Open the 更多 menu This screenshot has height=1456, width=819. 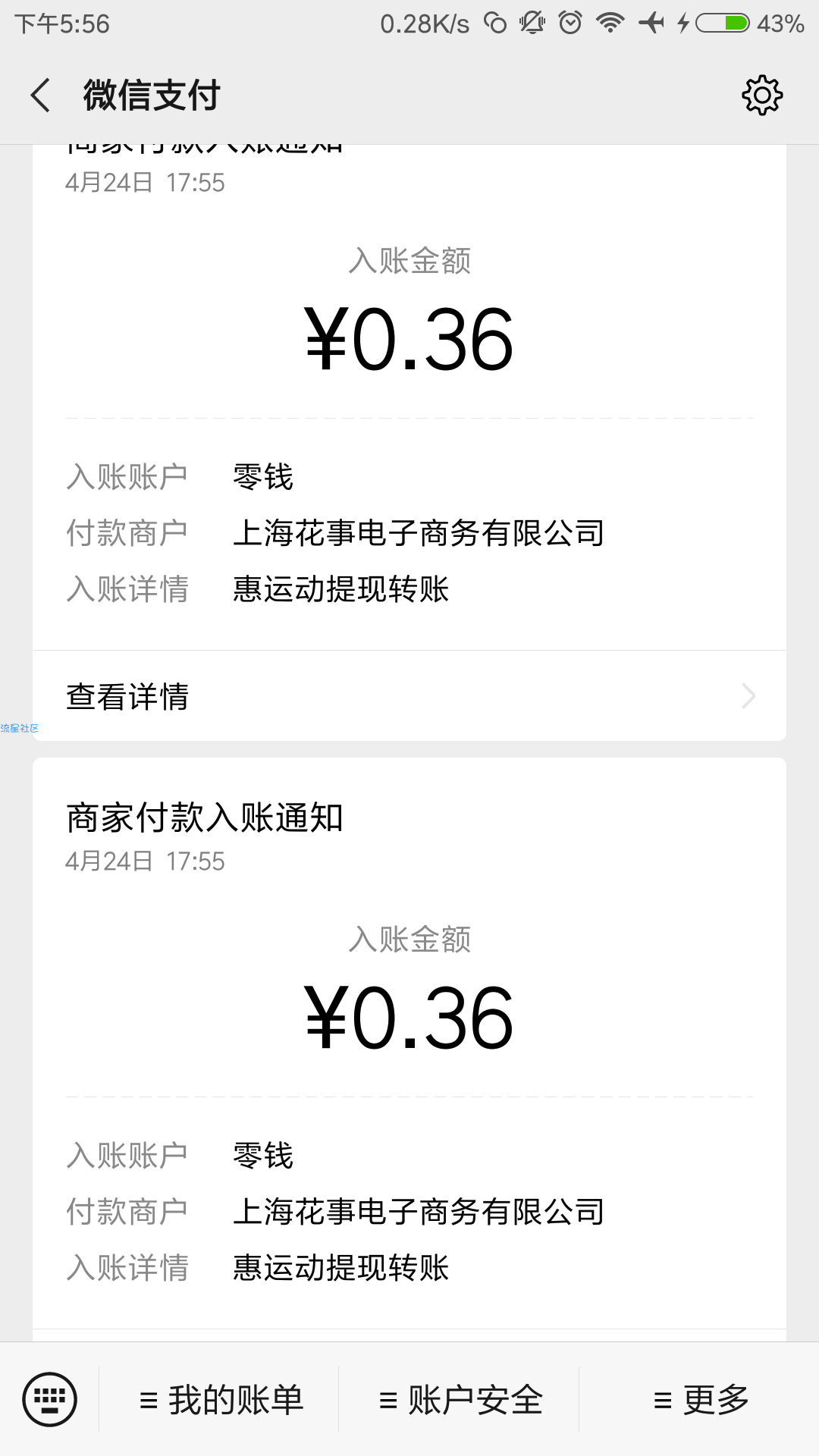click(x=701, y=1400)
